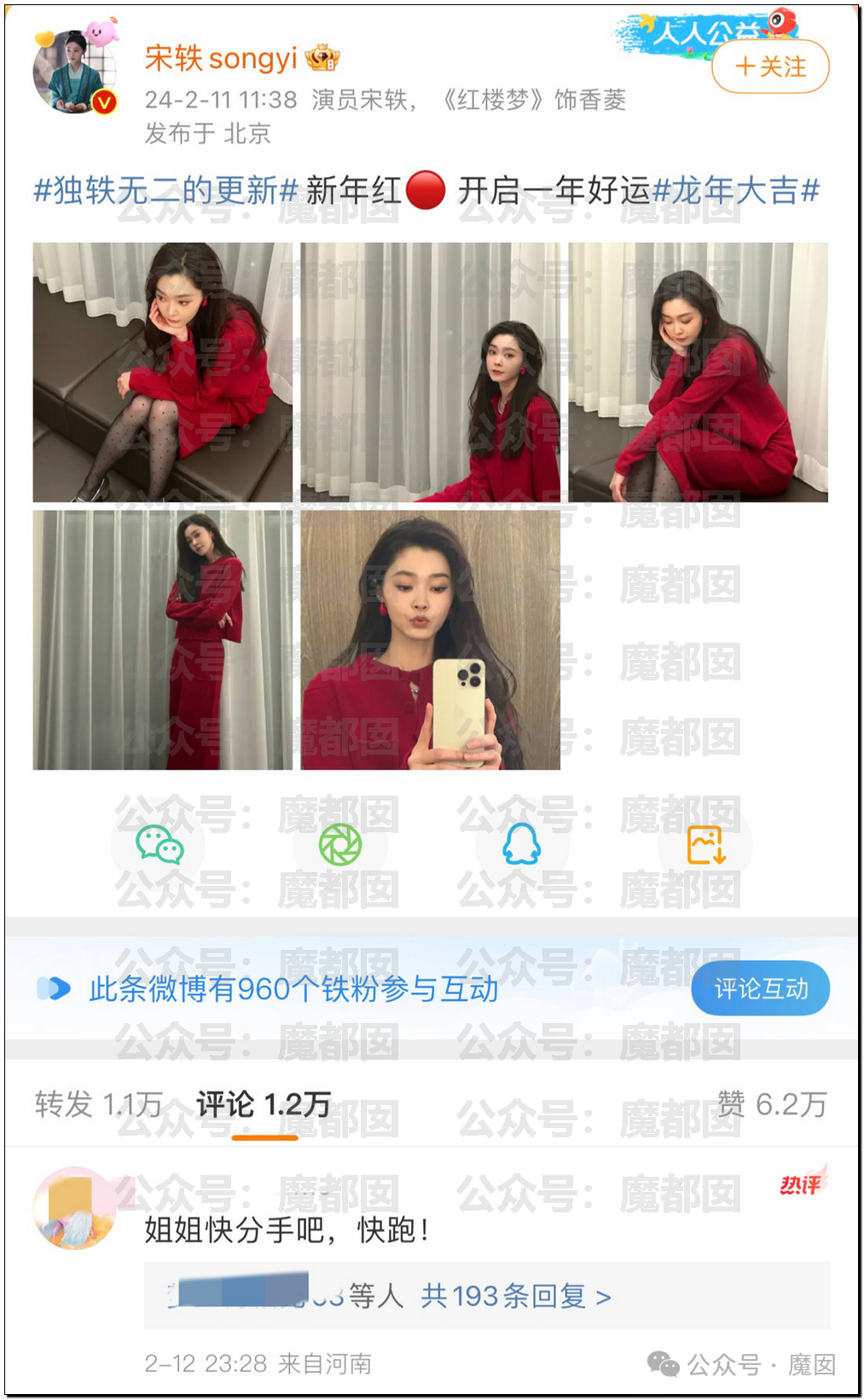
Task: View the mirror selfie photo with the phone
Action: coord(430,640)
